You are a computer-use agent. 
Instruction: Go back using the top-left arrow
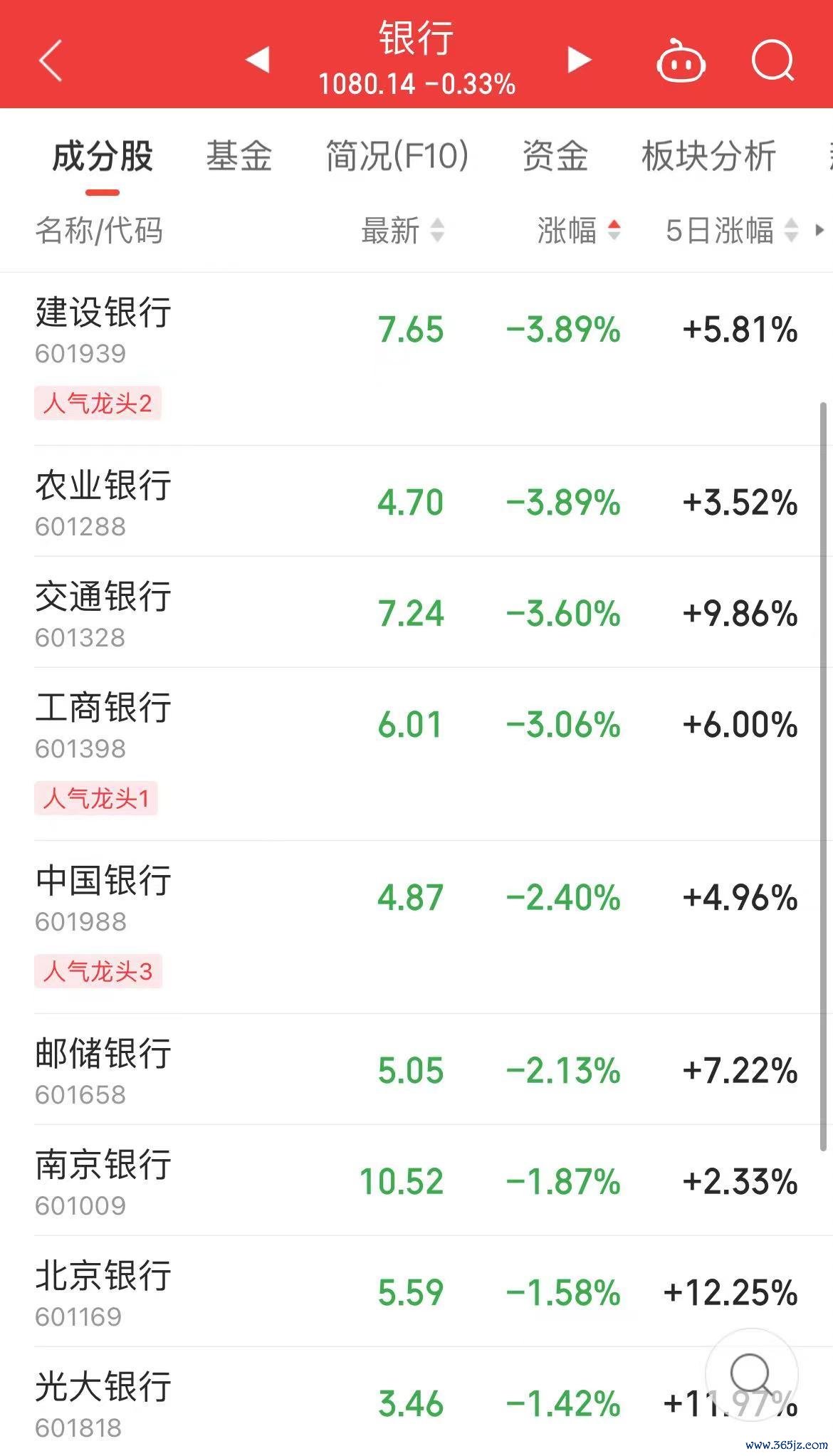51,61
